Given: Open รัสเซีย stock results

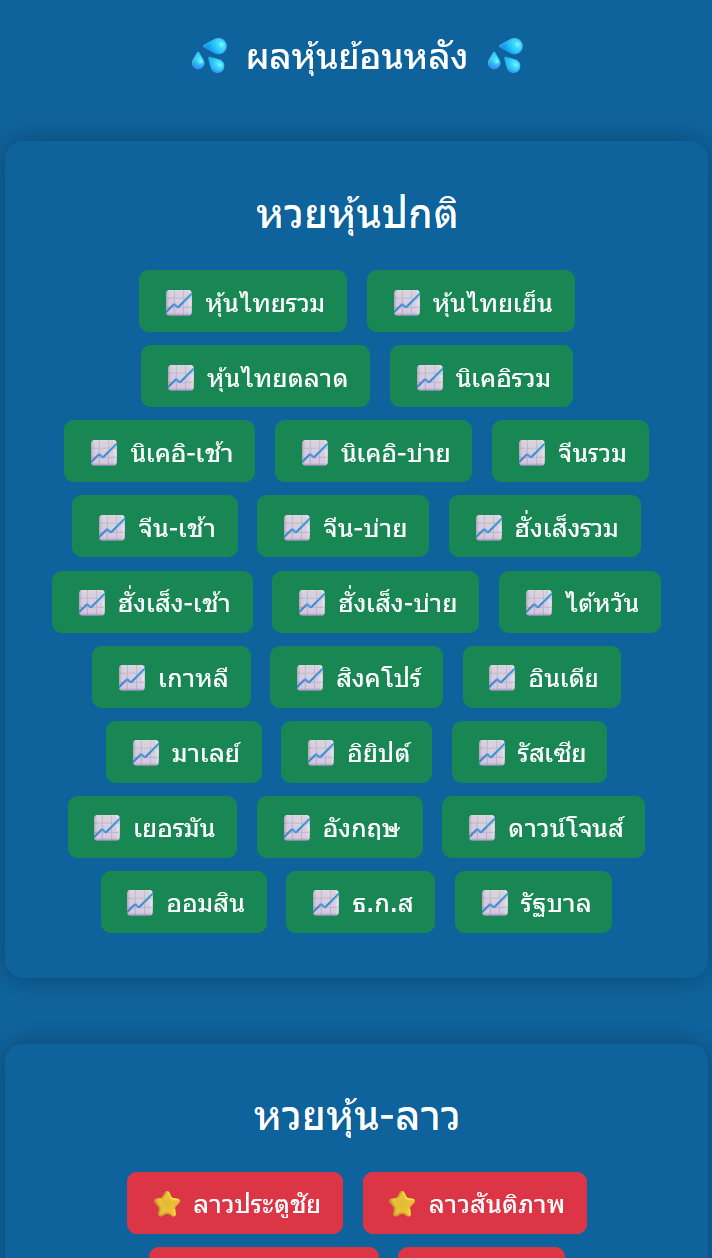Looking at the screenshot, I should point(529,753).
